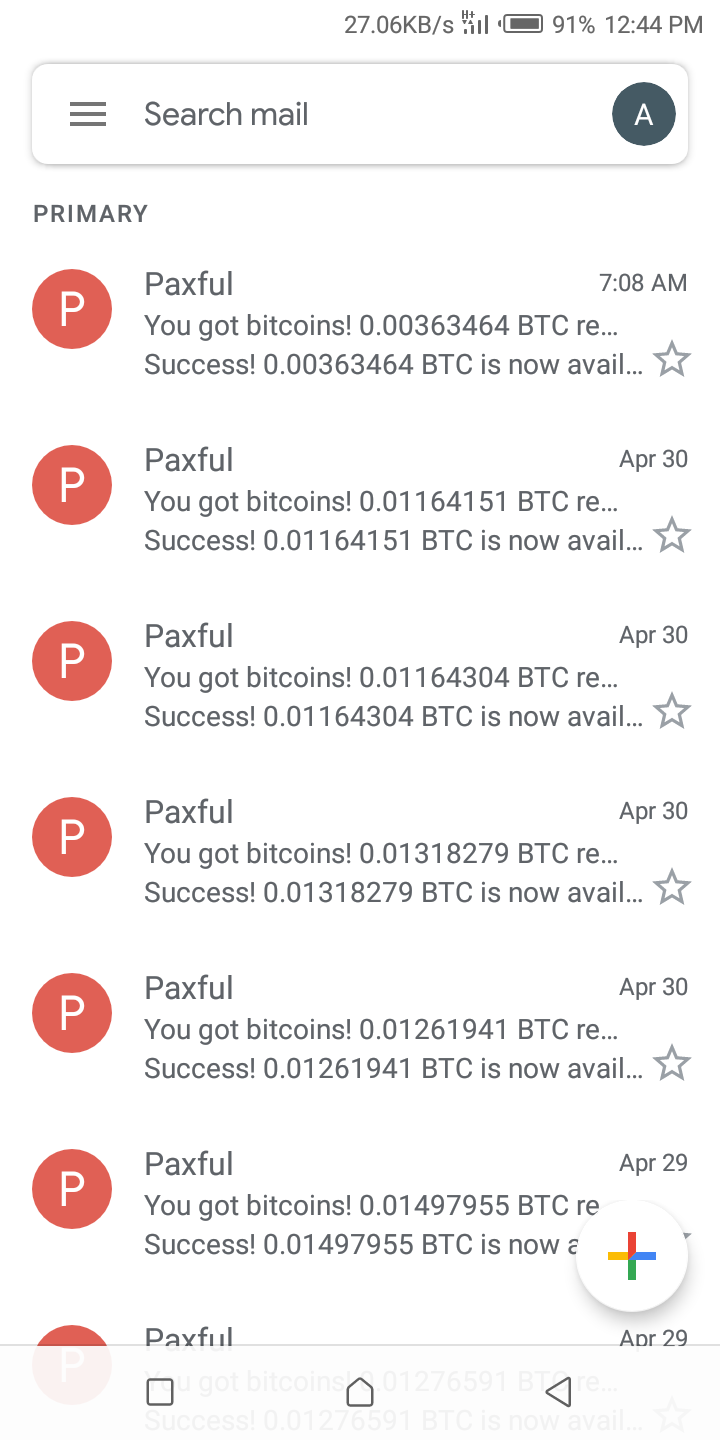The width and height of the screenshot is (720, 1440).
Task: Star the 0.01318279 BTC email
Action: tap(672, 888)
